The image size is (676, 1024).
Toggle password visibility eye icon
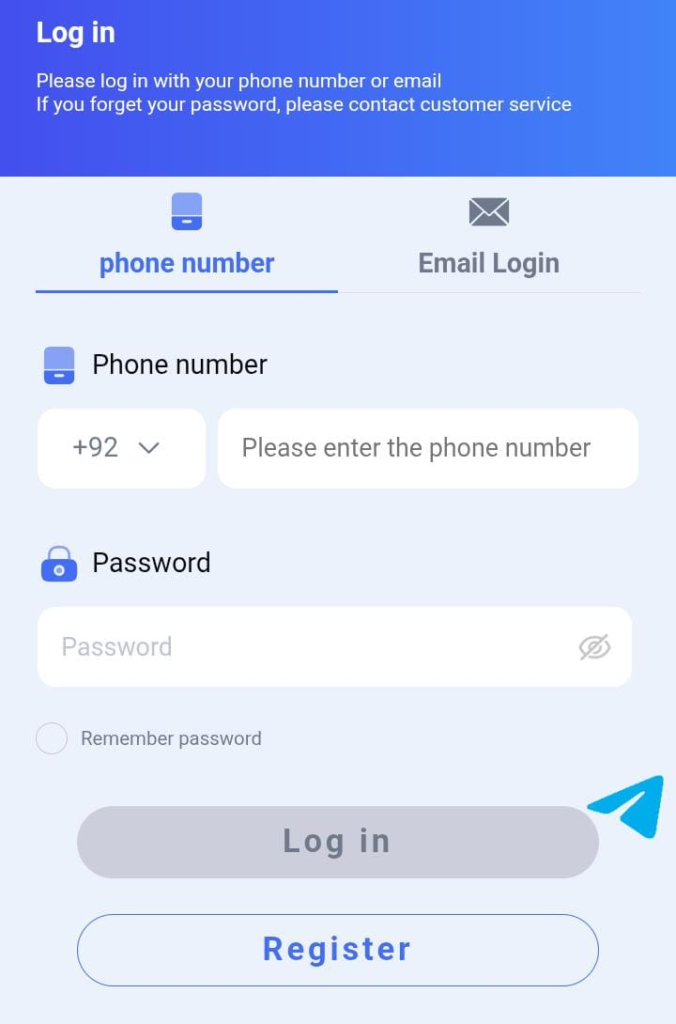[594, 647]
